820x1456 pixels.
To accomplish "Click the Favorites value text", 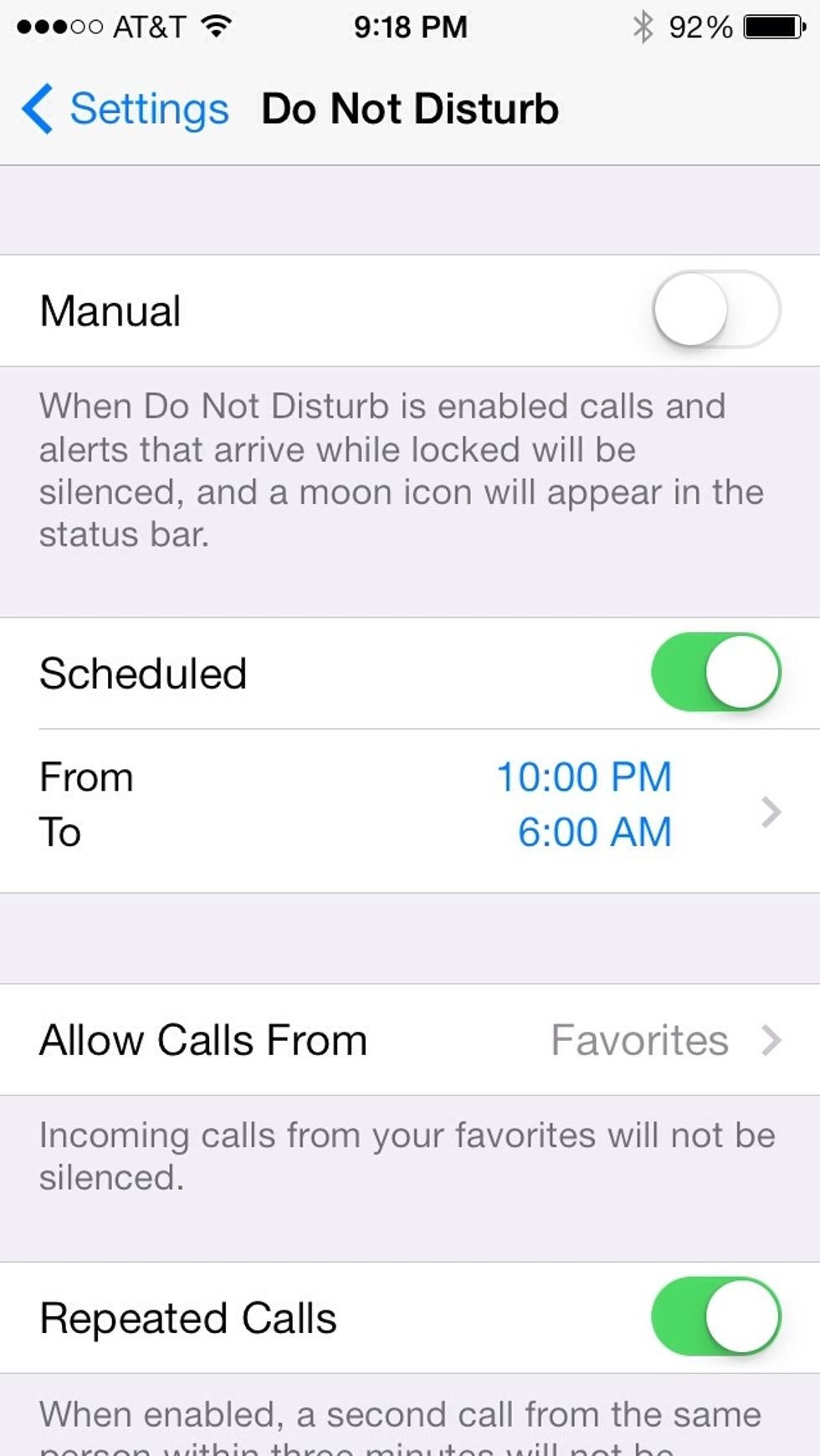I will point(642,1039).
